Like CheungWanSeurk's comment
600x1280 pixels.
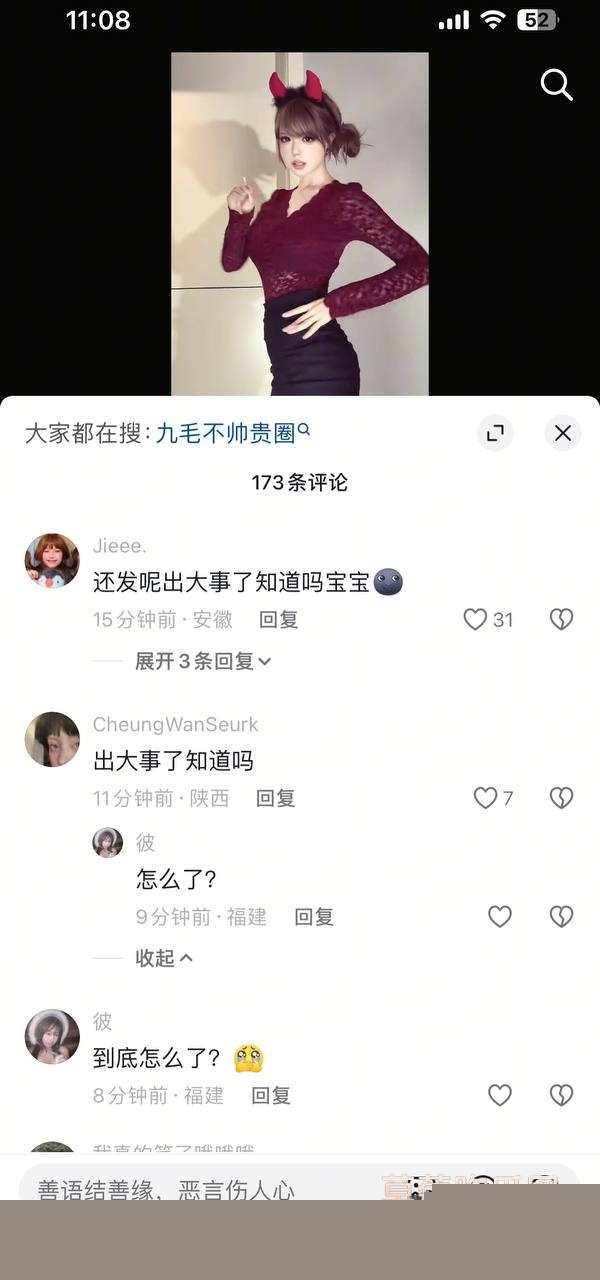pos(485,798)
